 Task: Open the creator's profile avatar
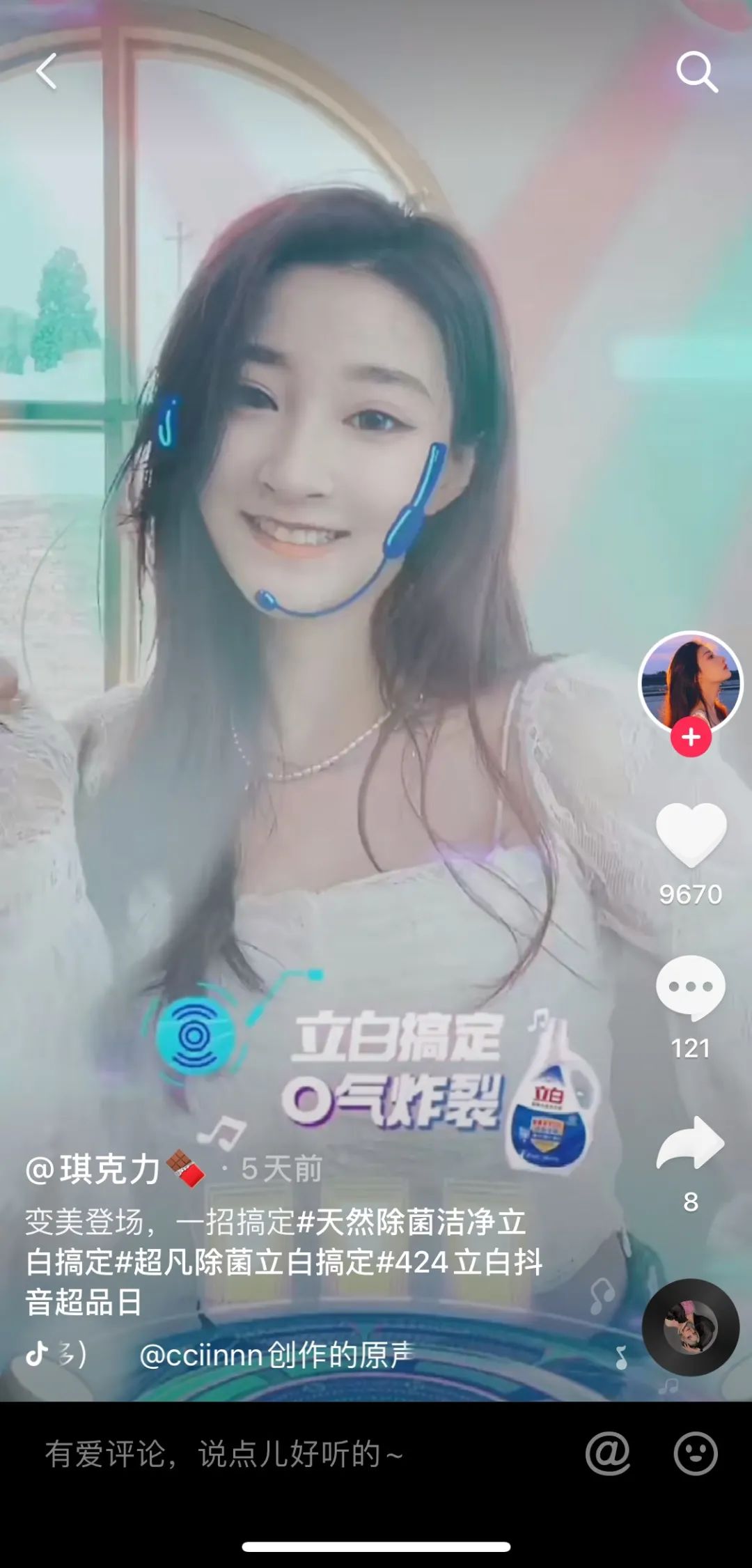(x=691, y=681)
